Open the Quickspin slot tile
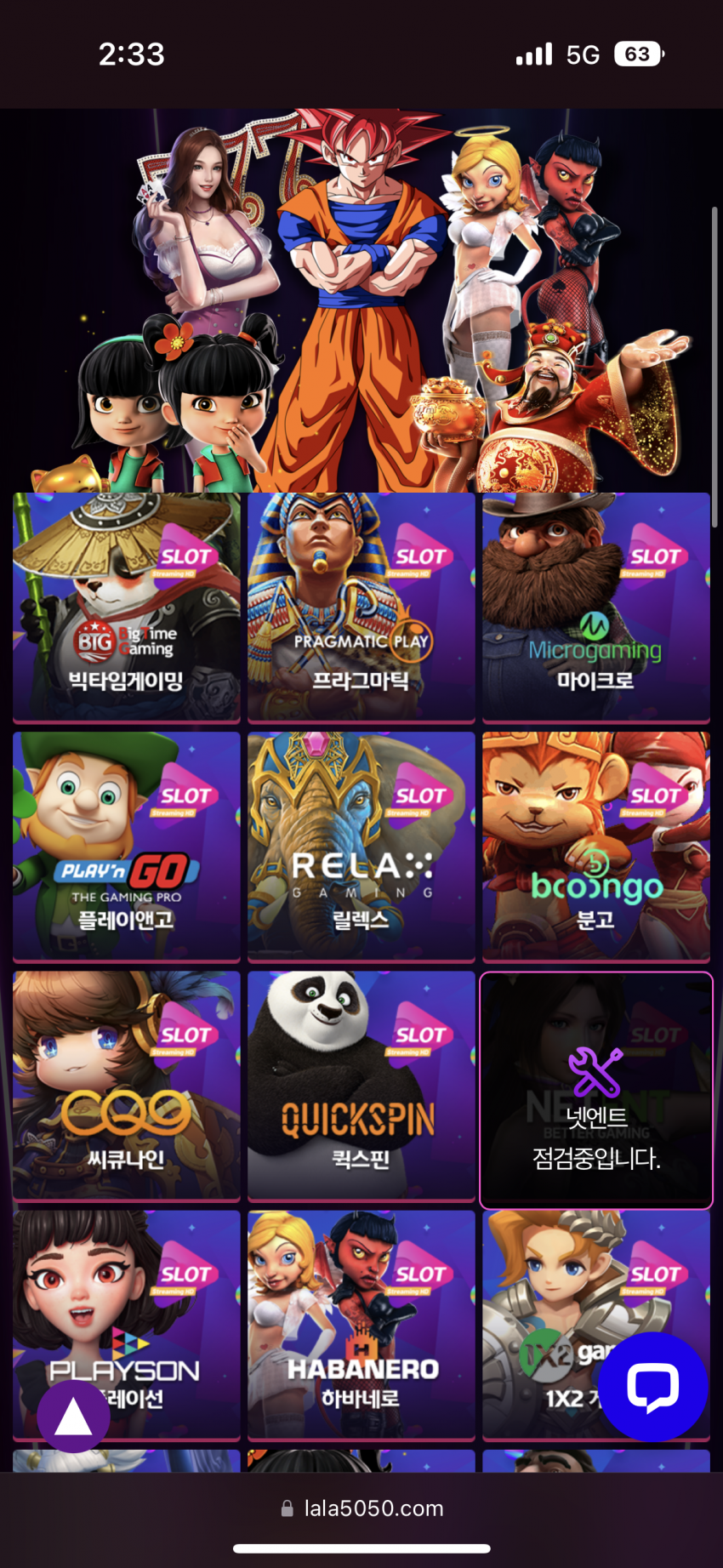The image size is (723, 1568). coord(361,1086)
